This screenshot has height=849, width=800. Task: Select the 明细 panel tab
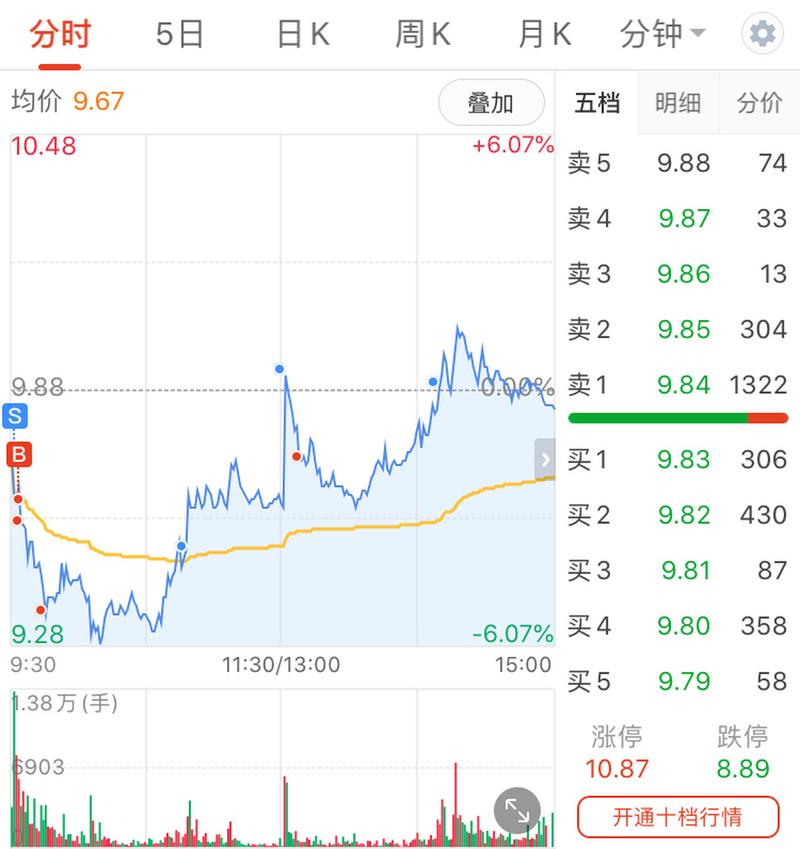(x=678, y=102)
